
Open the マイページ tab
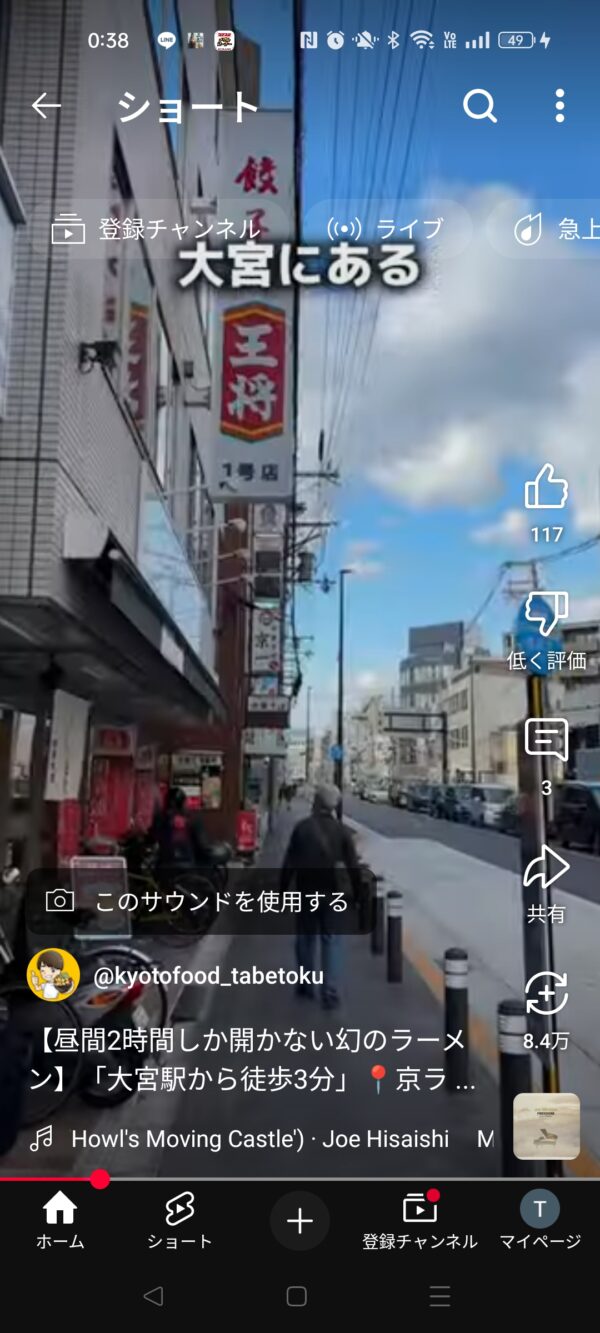coord(540,1221)
